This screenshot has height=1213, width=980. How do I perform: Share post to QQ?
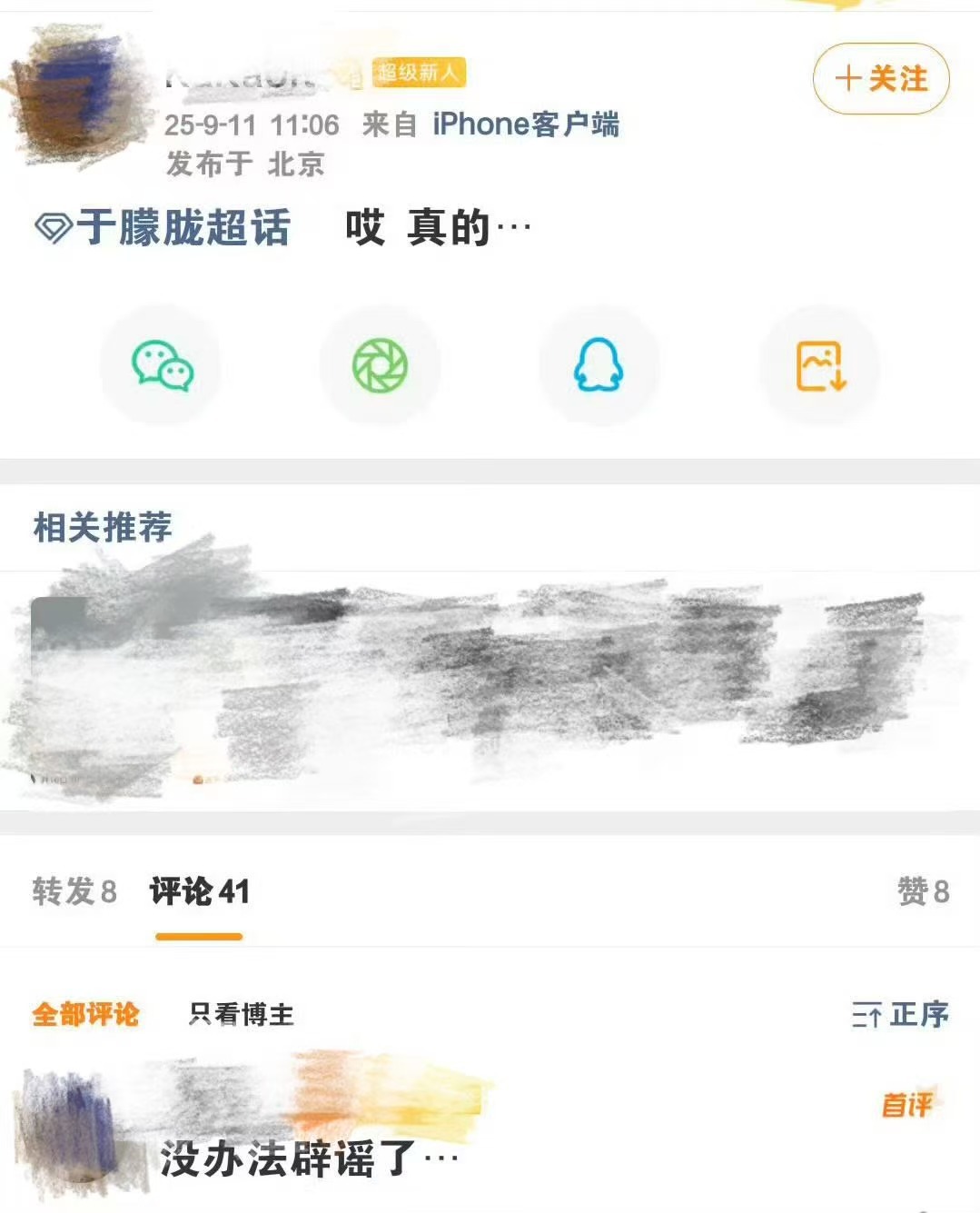[599, 365]
